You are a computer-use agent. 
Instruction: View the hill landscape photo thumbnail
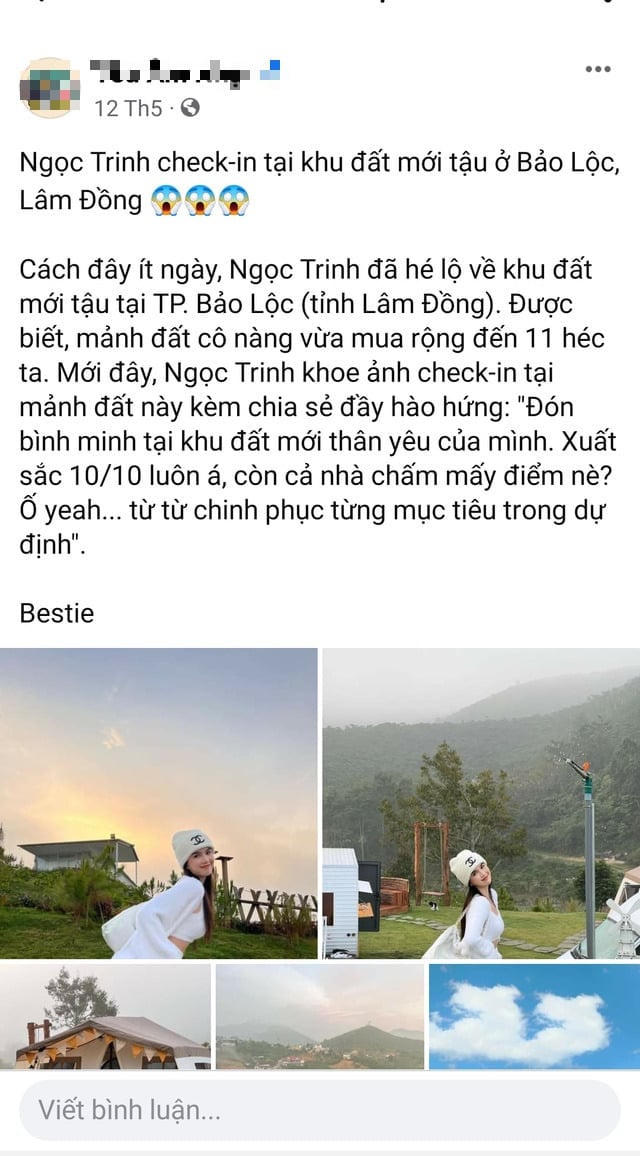click(x=319, y=1016)
